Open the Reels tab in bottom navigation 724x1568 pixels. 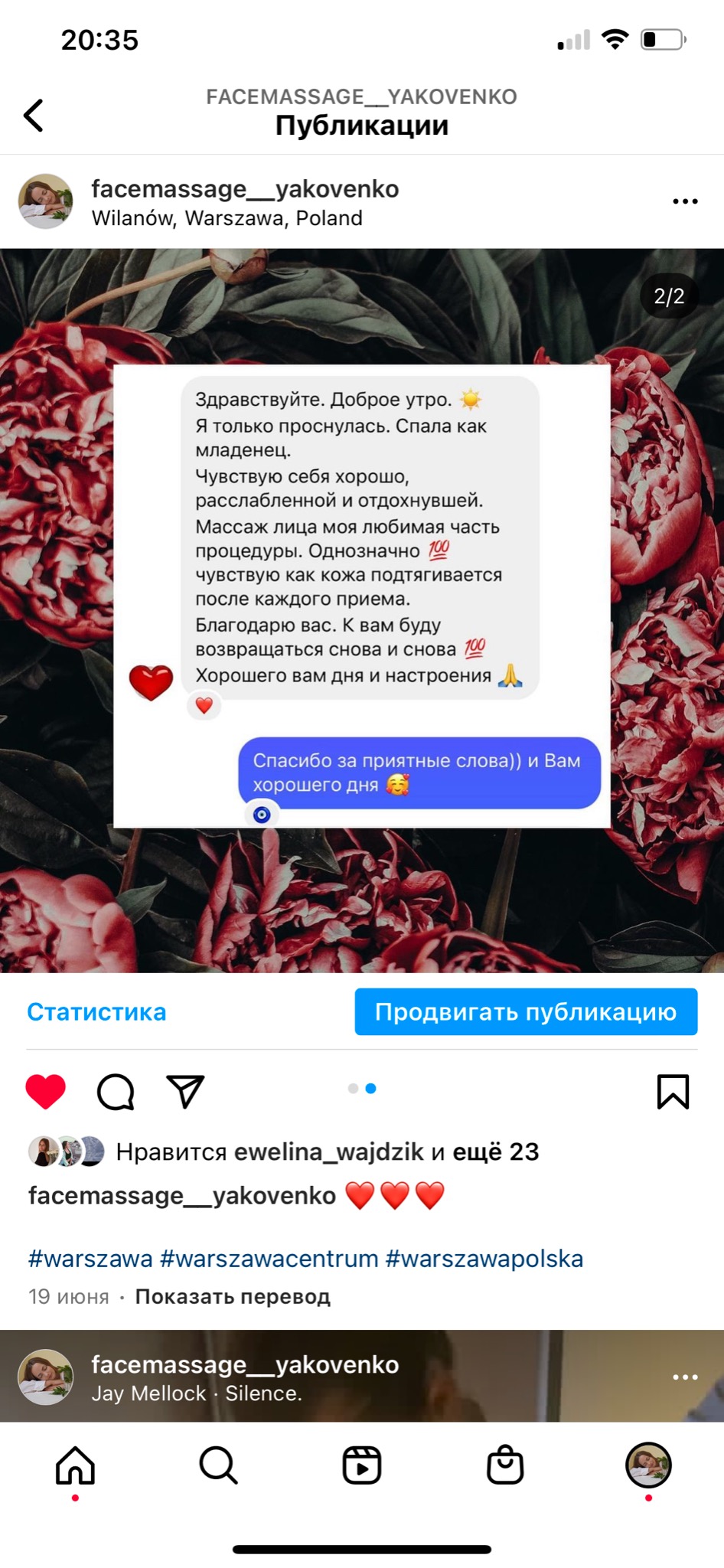[x=362, y=1466]
